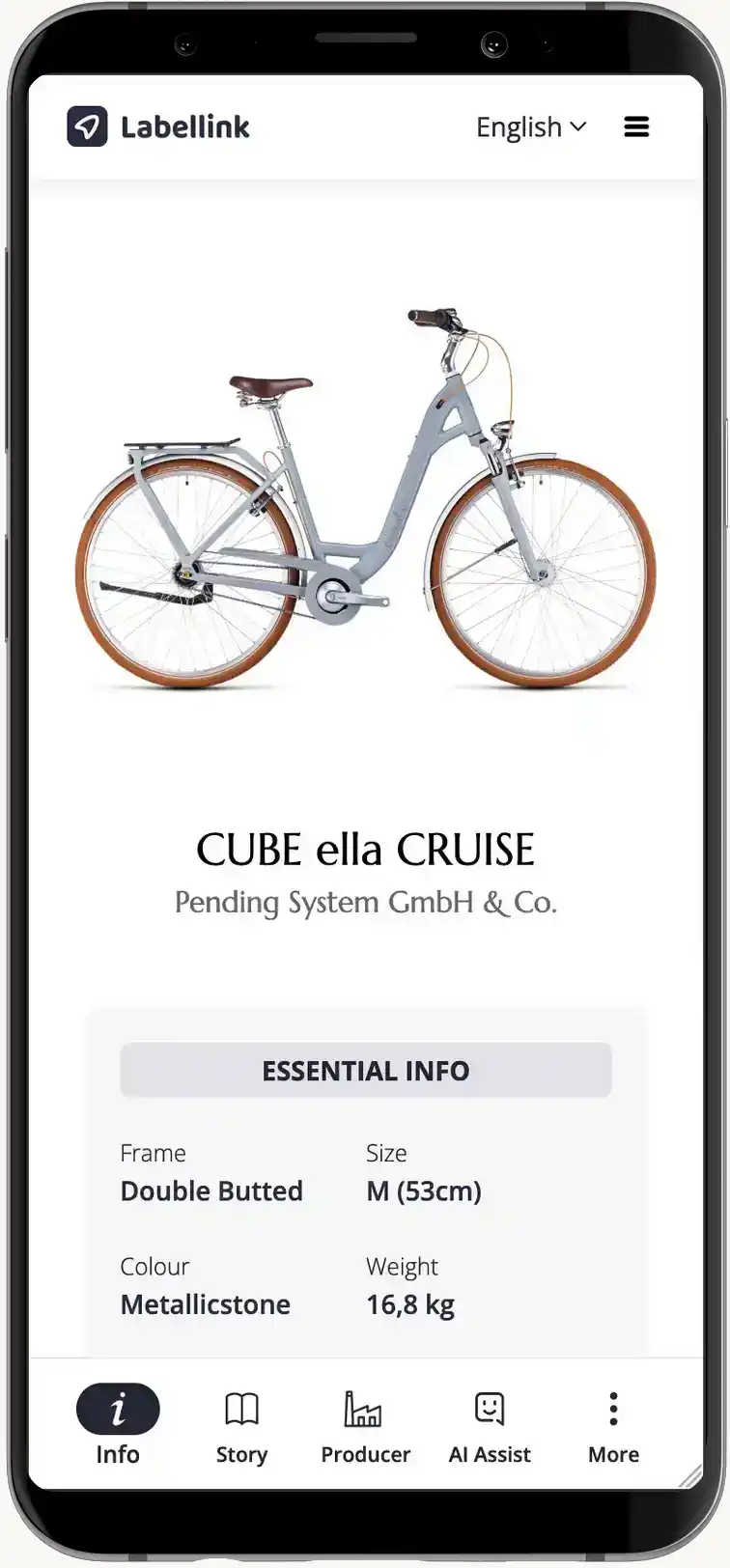Show the More options tab
This screenshot has height=1568, width=730.
click(613, 1425)
